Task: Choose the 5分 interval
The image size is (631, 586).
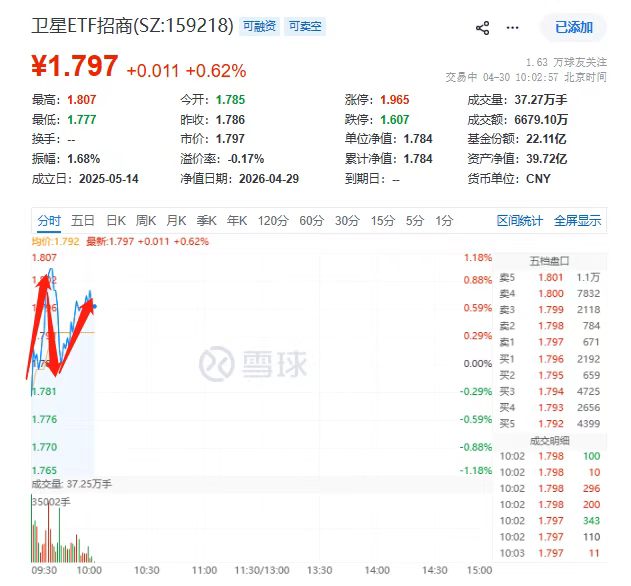Action: pyautogui.click(x=414, y=221)
